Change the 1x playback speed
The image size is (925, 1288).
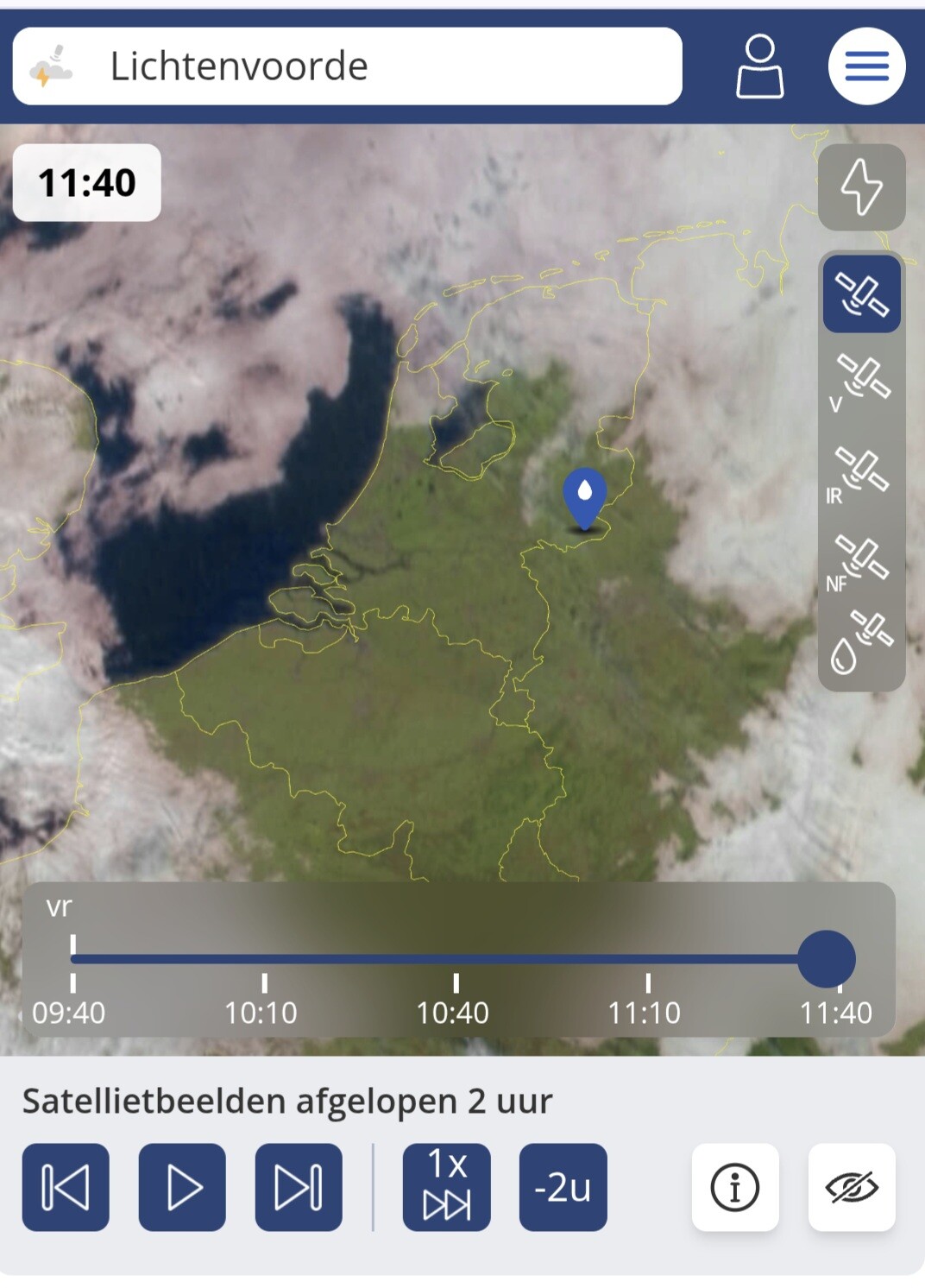click(x=446, y=1187)
